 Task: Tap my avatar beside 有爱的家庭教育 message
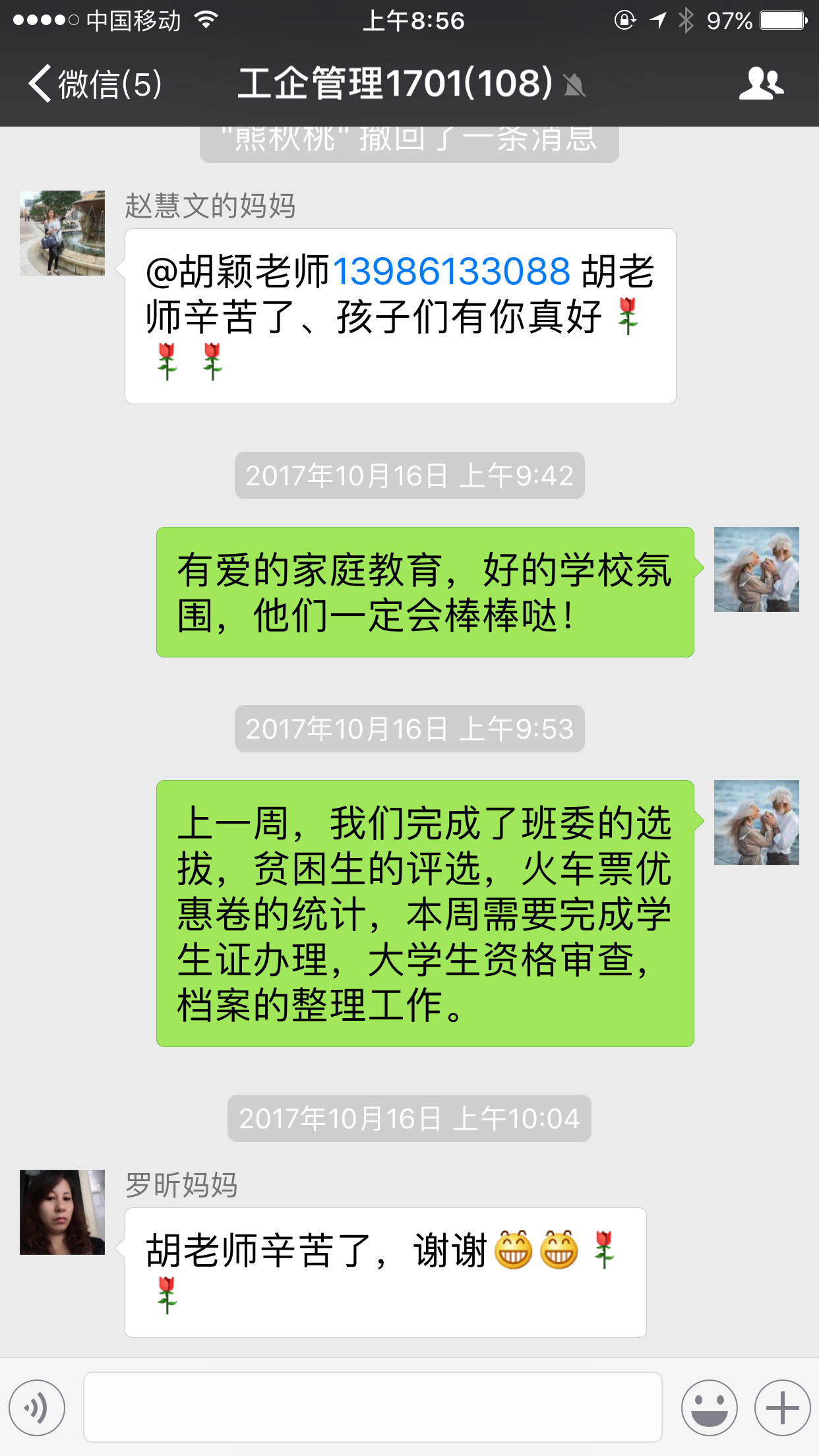click(756, 569)
